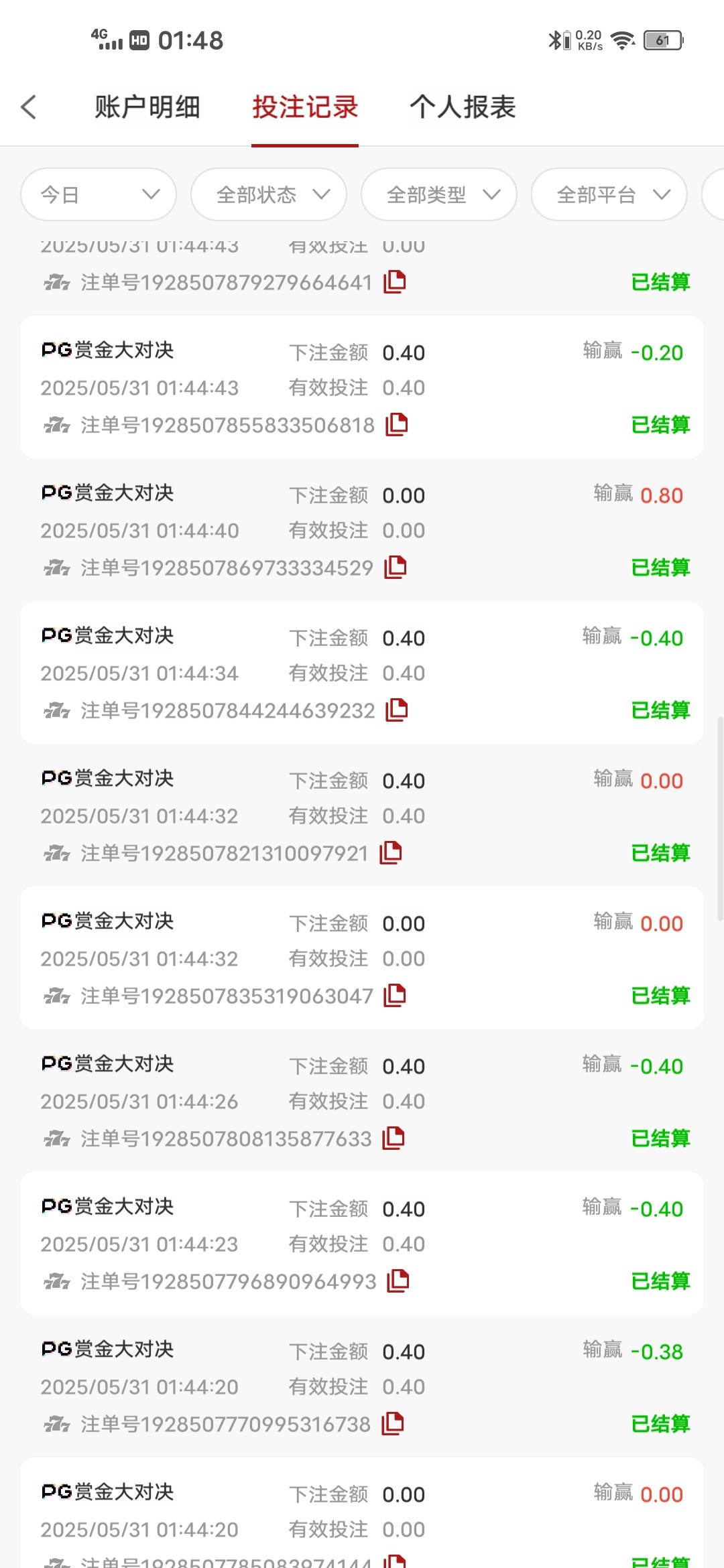The height and width of the screenshot is (1568, 724).
Task: Copy bet number 1928507844244639232
Action: (x=397, y=710)
